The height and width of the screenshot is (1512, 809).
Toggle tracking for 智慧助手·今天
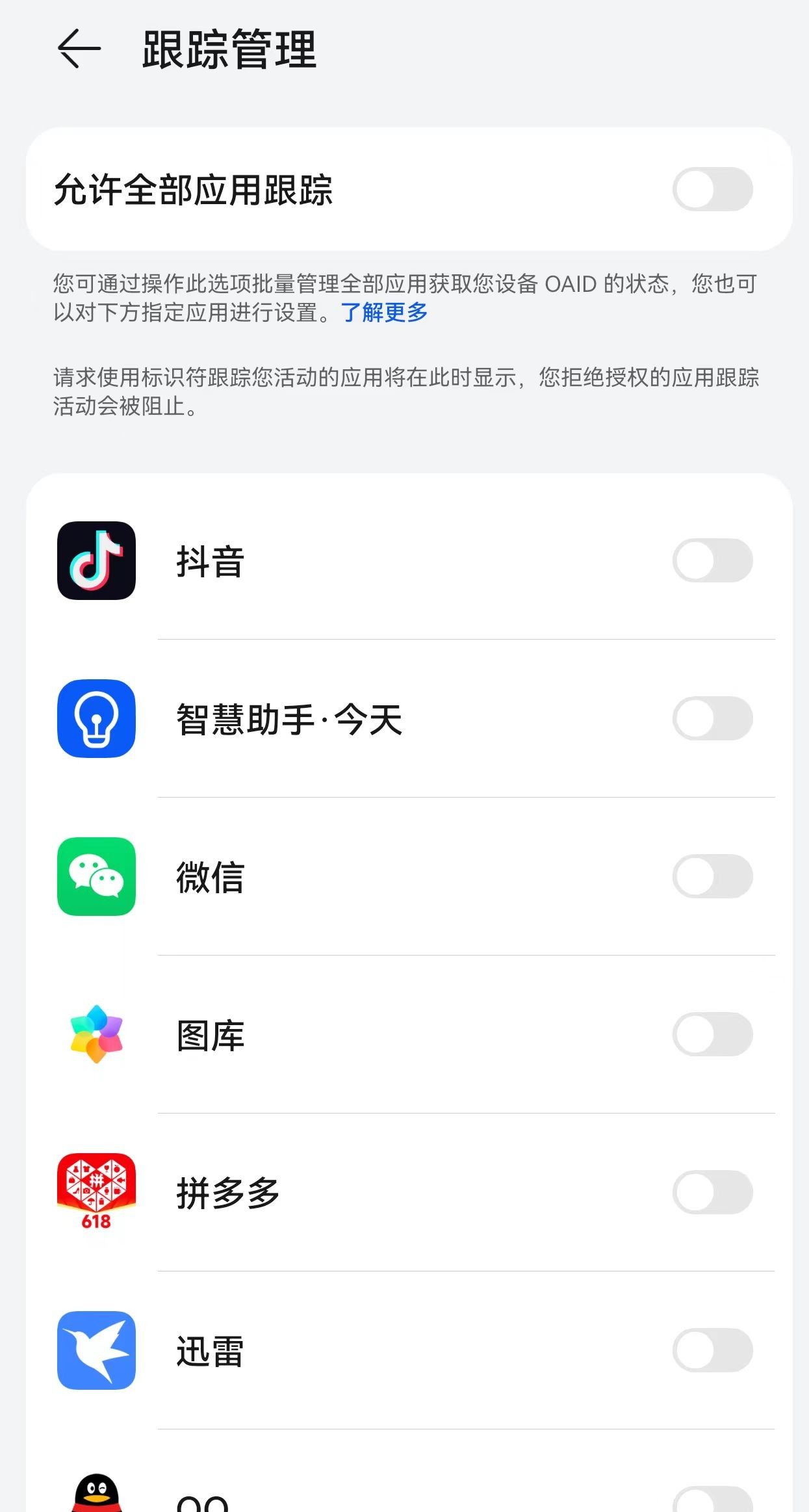[712, 718]
